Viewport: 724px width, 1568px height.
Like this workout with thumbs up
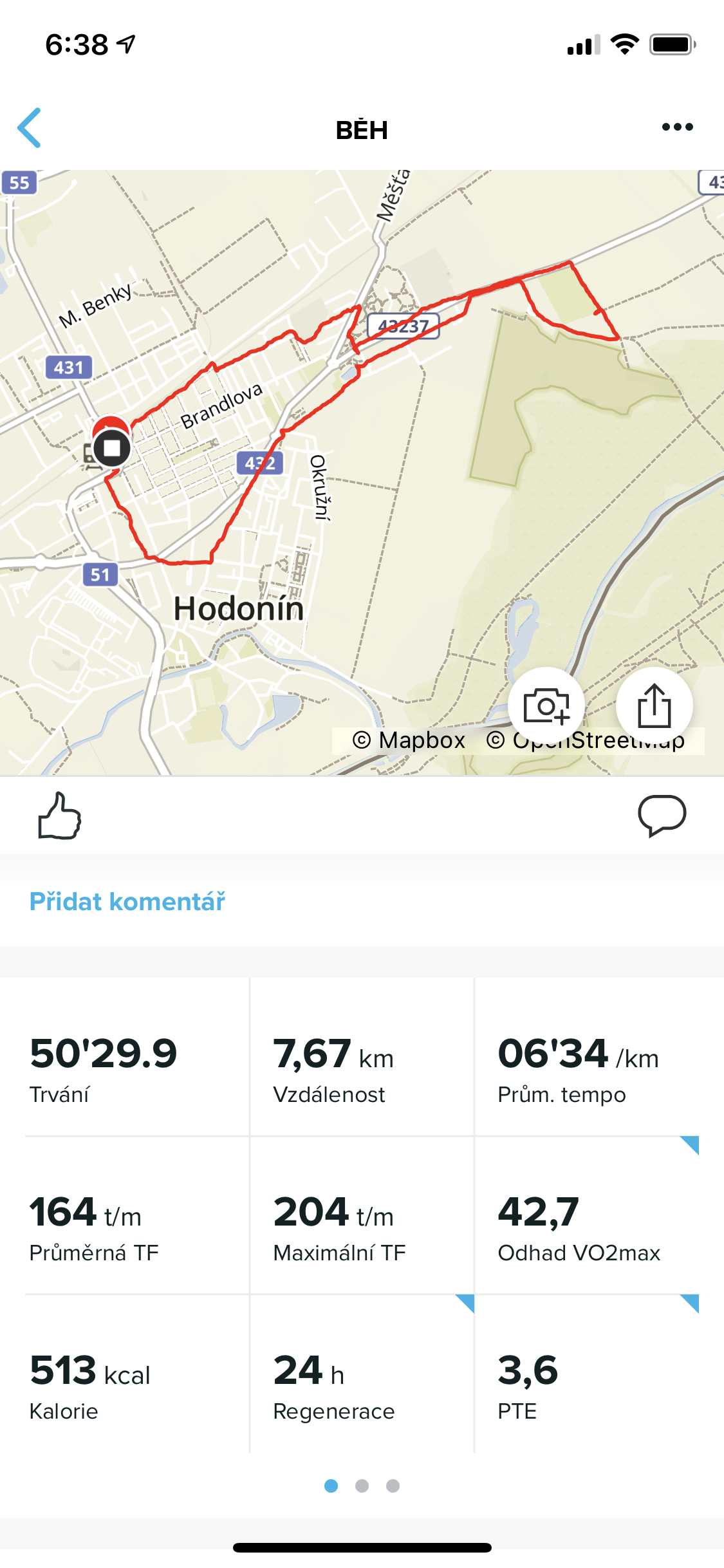(59, 816)
